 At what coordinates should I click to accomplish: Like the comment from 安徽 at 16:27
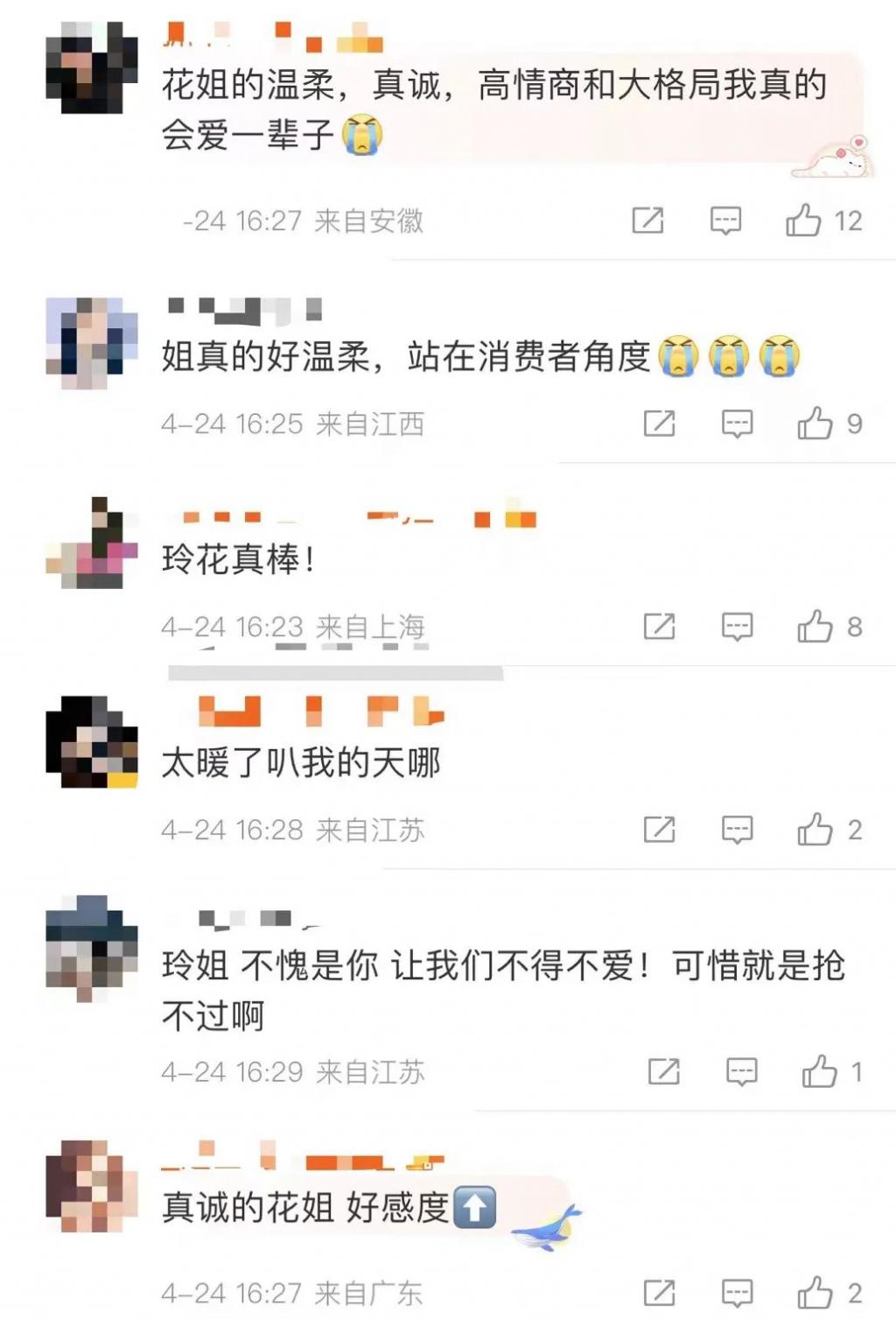803,221
